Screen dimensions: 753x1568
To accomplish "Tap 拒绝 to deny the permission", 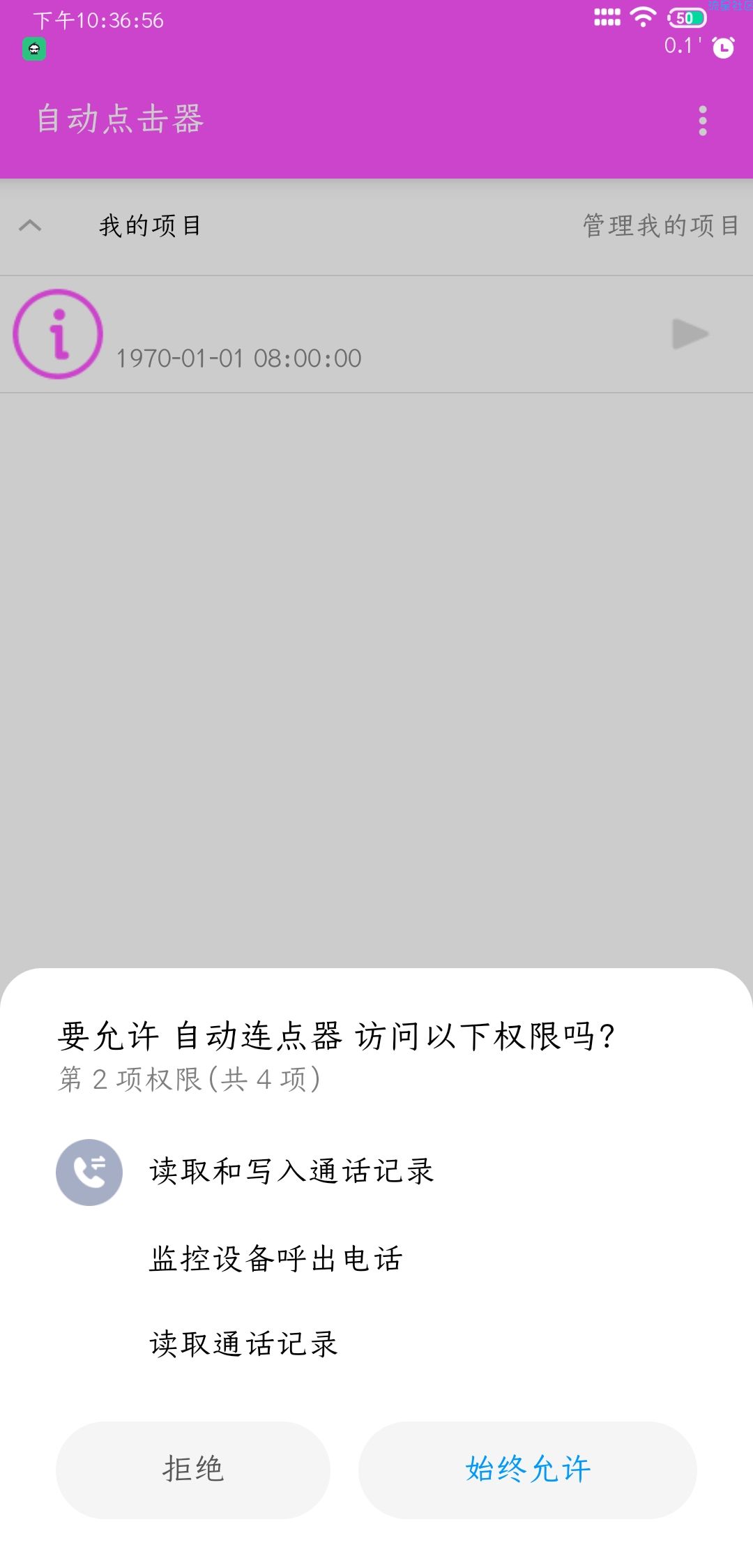I will click(x=192, y=1470).
